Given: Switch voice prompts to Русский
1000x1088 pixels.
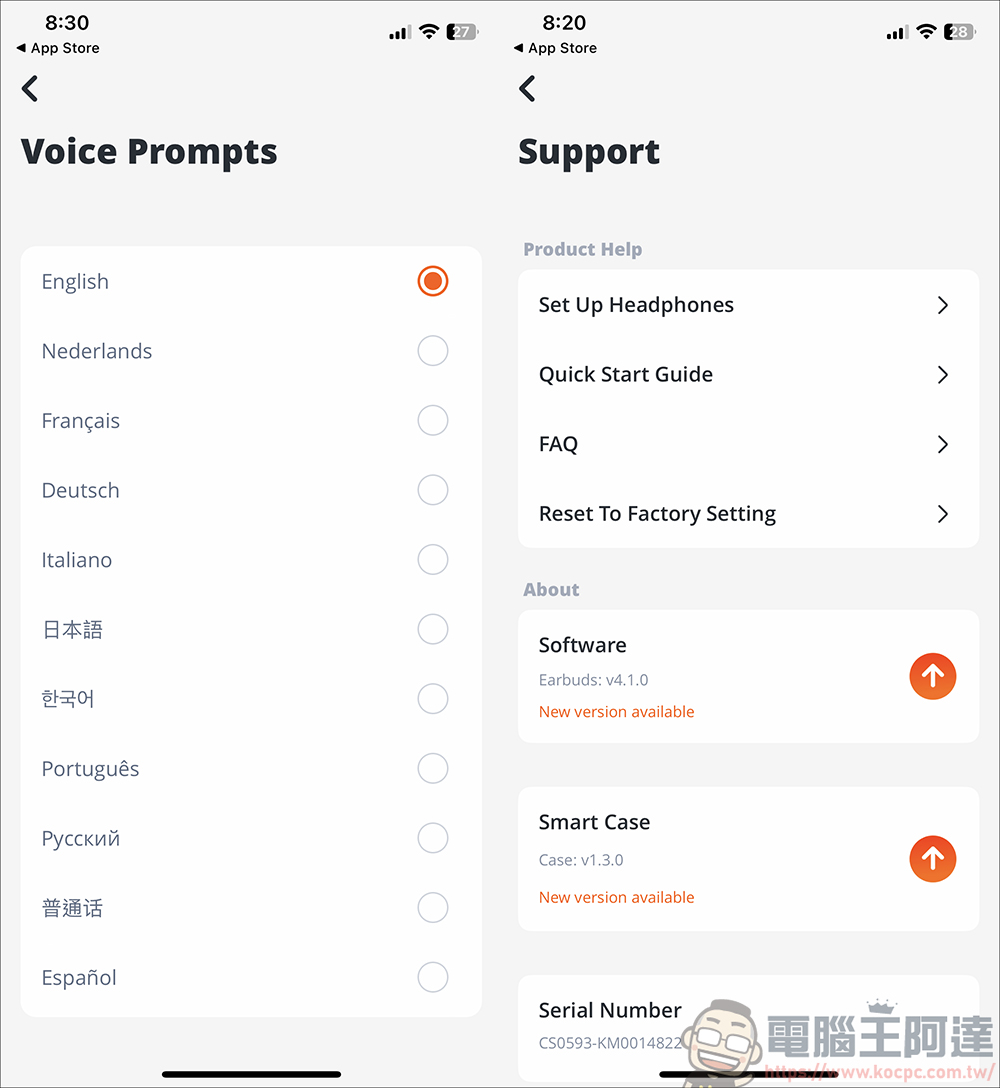Looking at the screenshot, I should 432,838.
